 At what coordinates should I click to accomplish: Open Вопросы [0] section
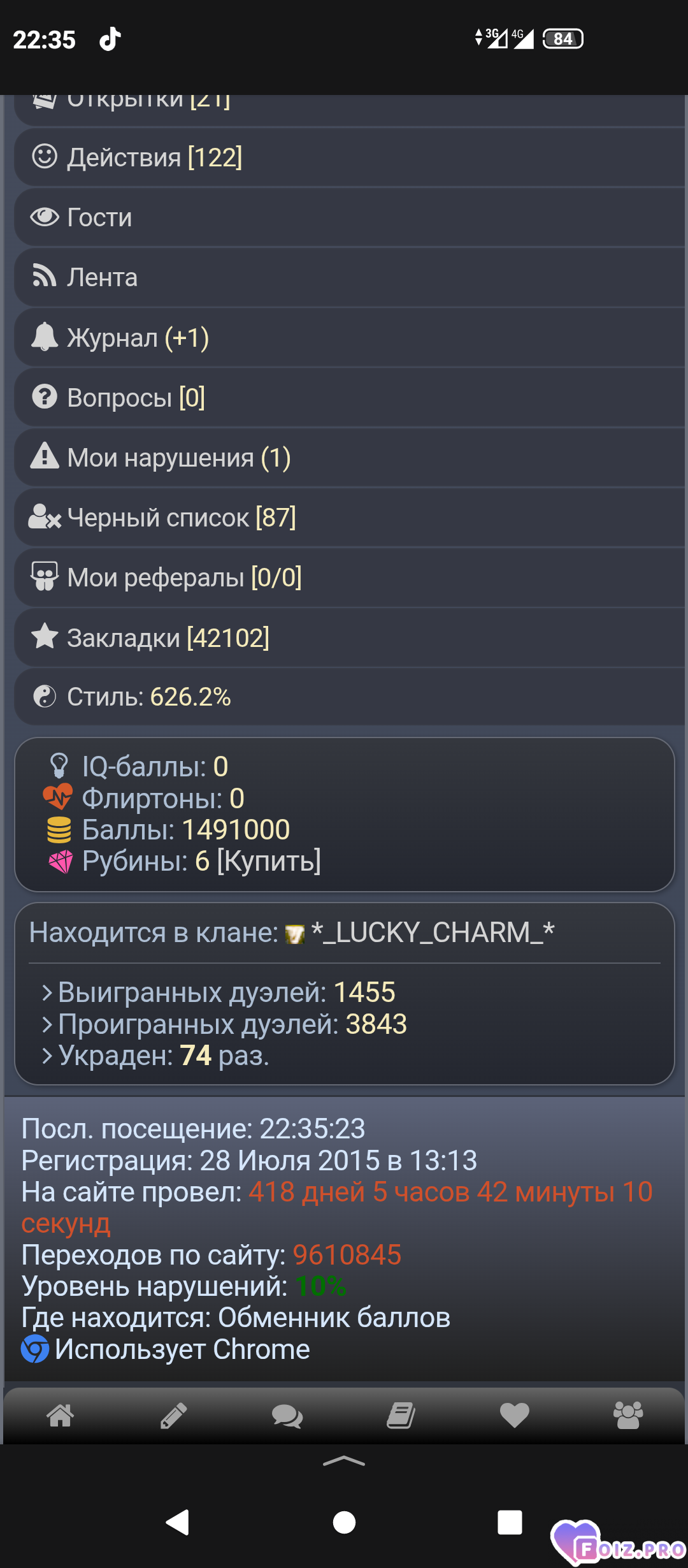coord(136,398)
